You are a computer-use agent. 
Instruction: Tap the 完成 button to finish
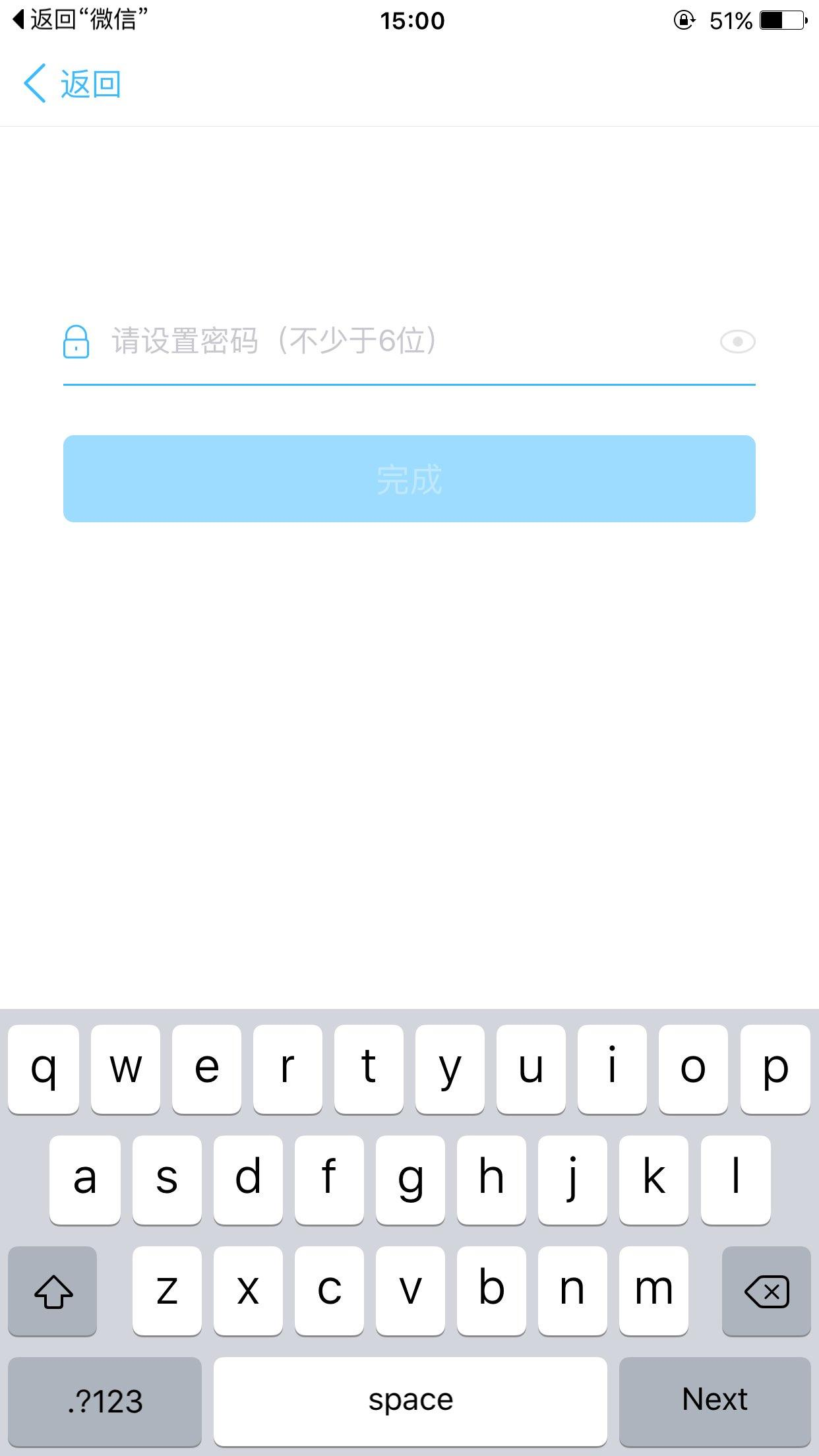pos(409,479)
